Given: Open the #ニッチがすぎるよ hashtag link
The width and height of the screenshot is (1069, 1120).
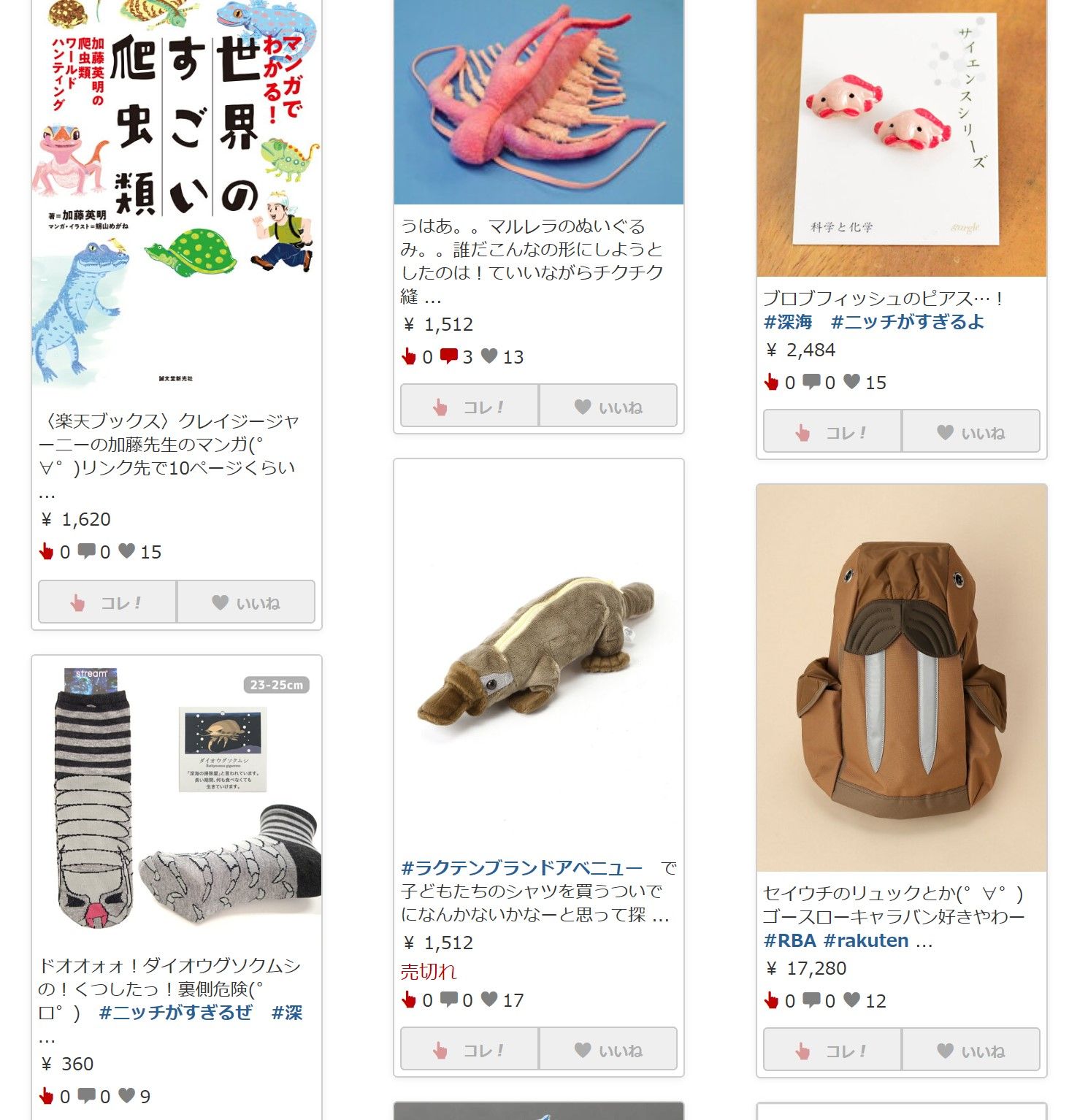Looking at the screenshot, I should pyautogui.click(x=907, y=322).
